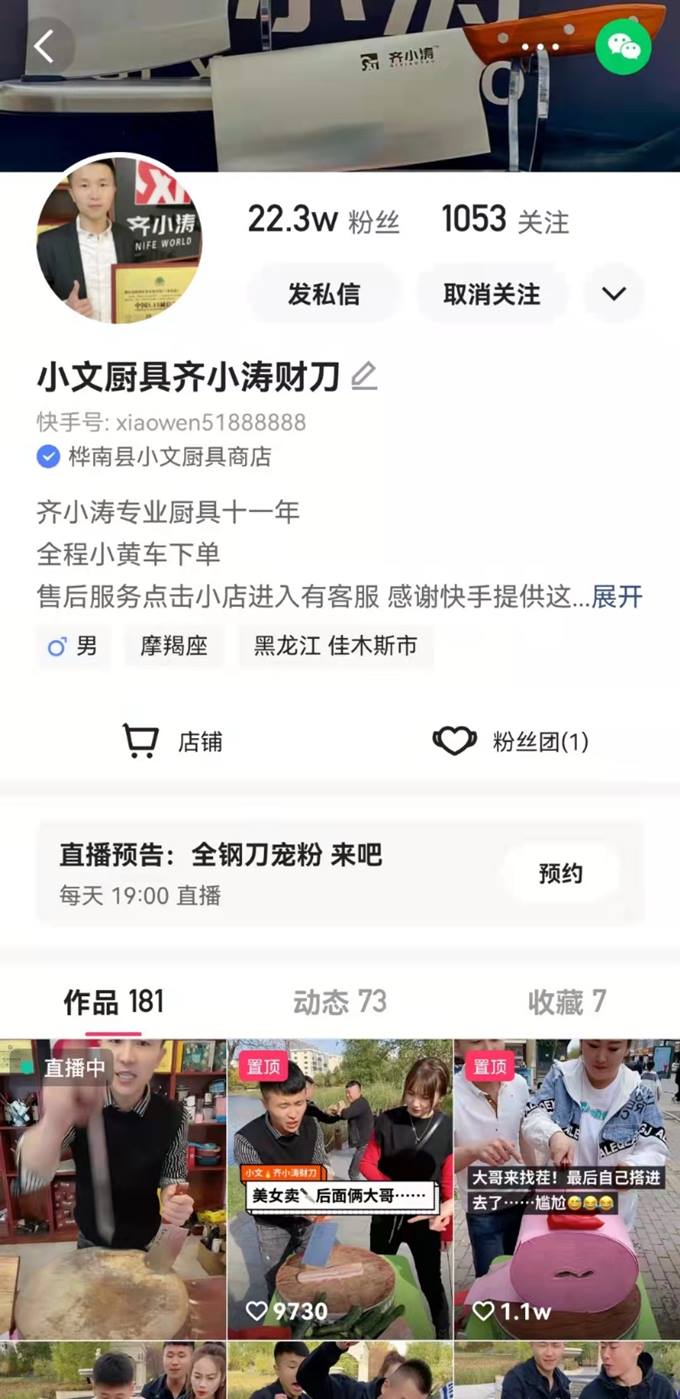Open the pinned video with 1.1w likes
This screenshot has height=1399, width=680.
(567, 1190)
